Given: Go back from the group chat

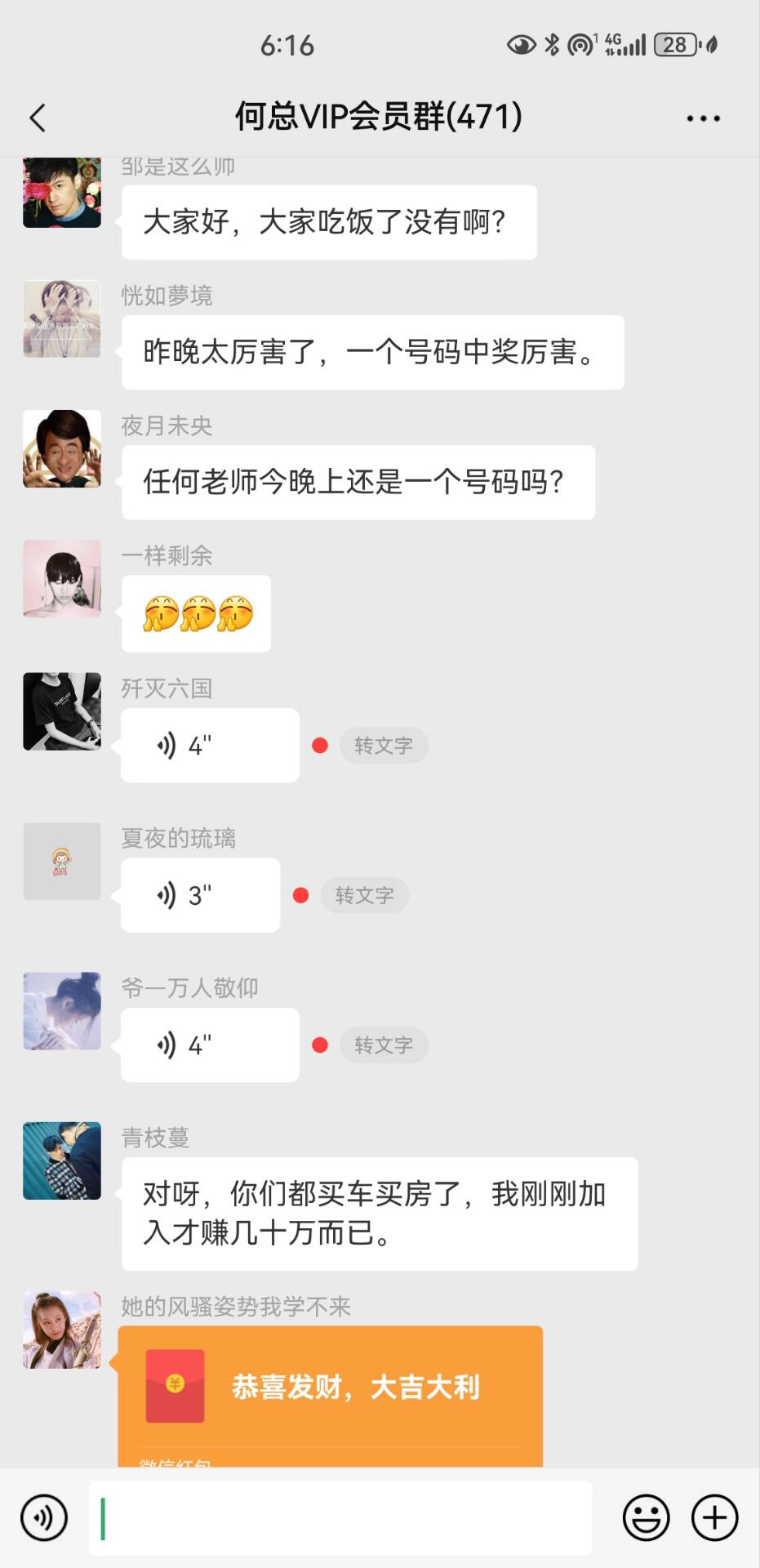Looking at the screenshot, I should (x=38, y=118).
